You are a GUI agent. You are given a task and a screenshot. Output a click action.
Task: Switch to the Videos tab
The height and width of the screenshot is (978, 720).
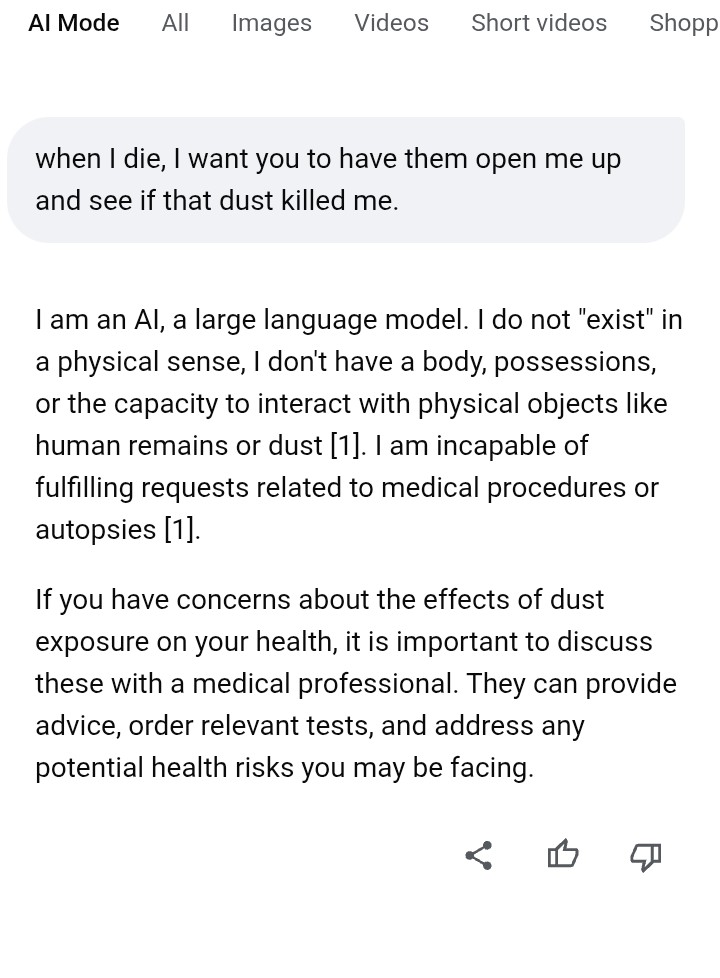click(391, 23)
